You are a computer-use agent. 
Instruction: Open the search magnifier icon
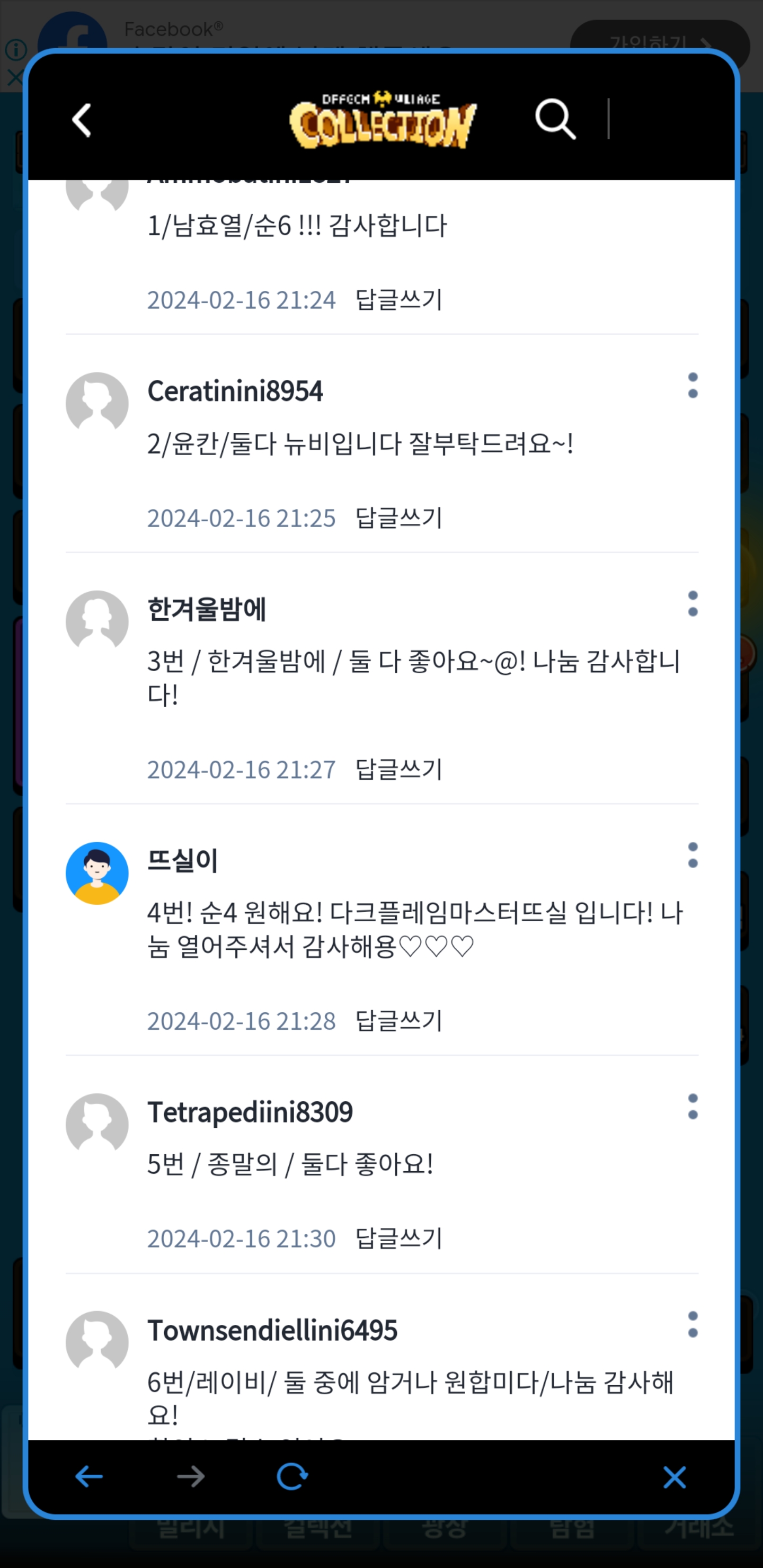pyautogui.click(x=555, y=119)
